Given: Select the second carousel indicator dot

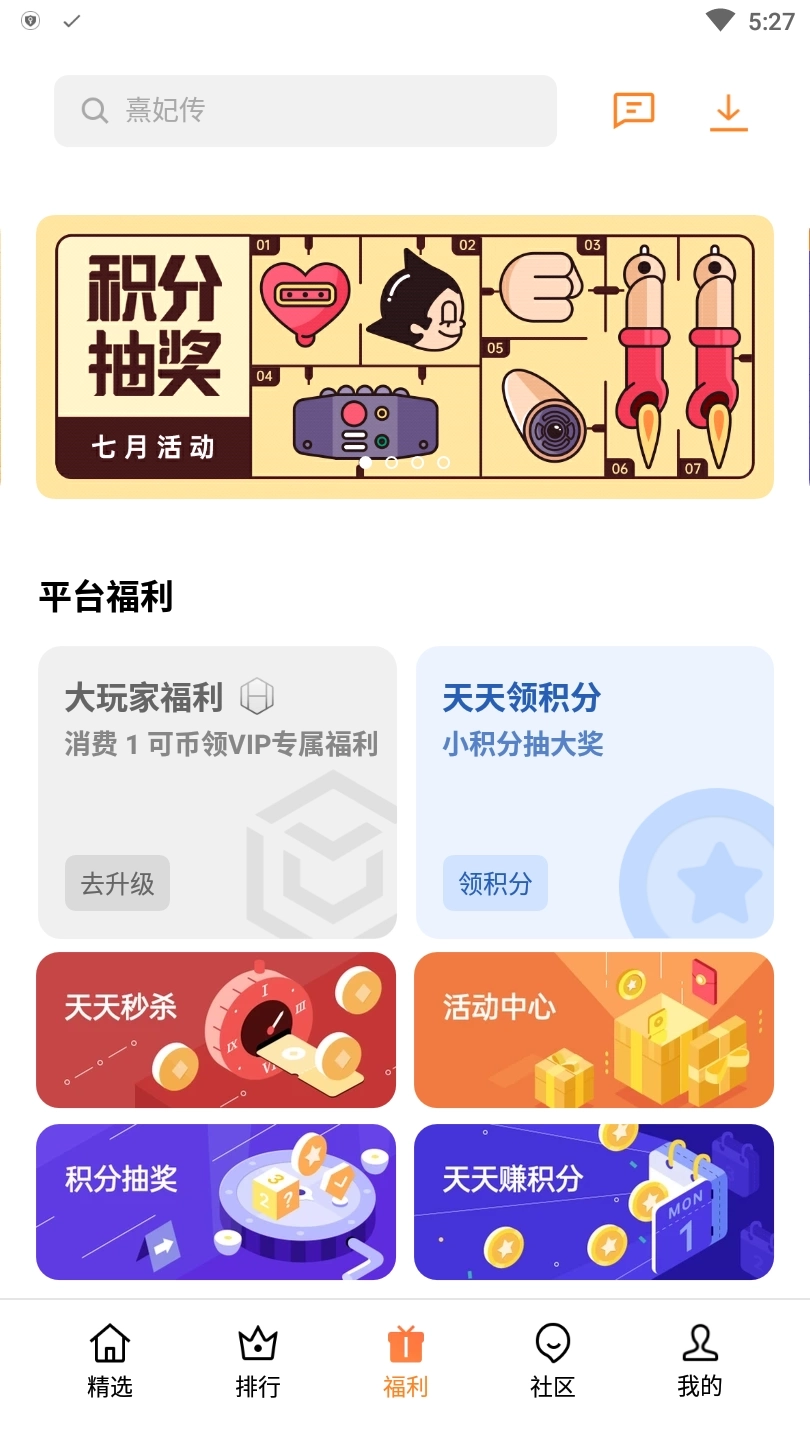Looking at the screenshot, I should tap(393, 463).
